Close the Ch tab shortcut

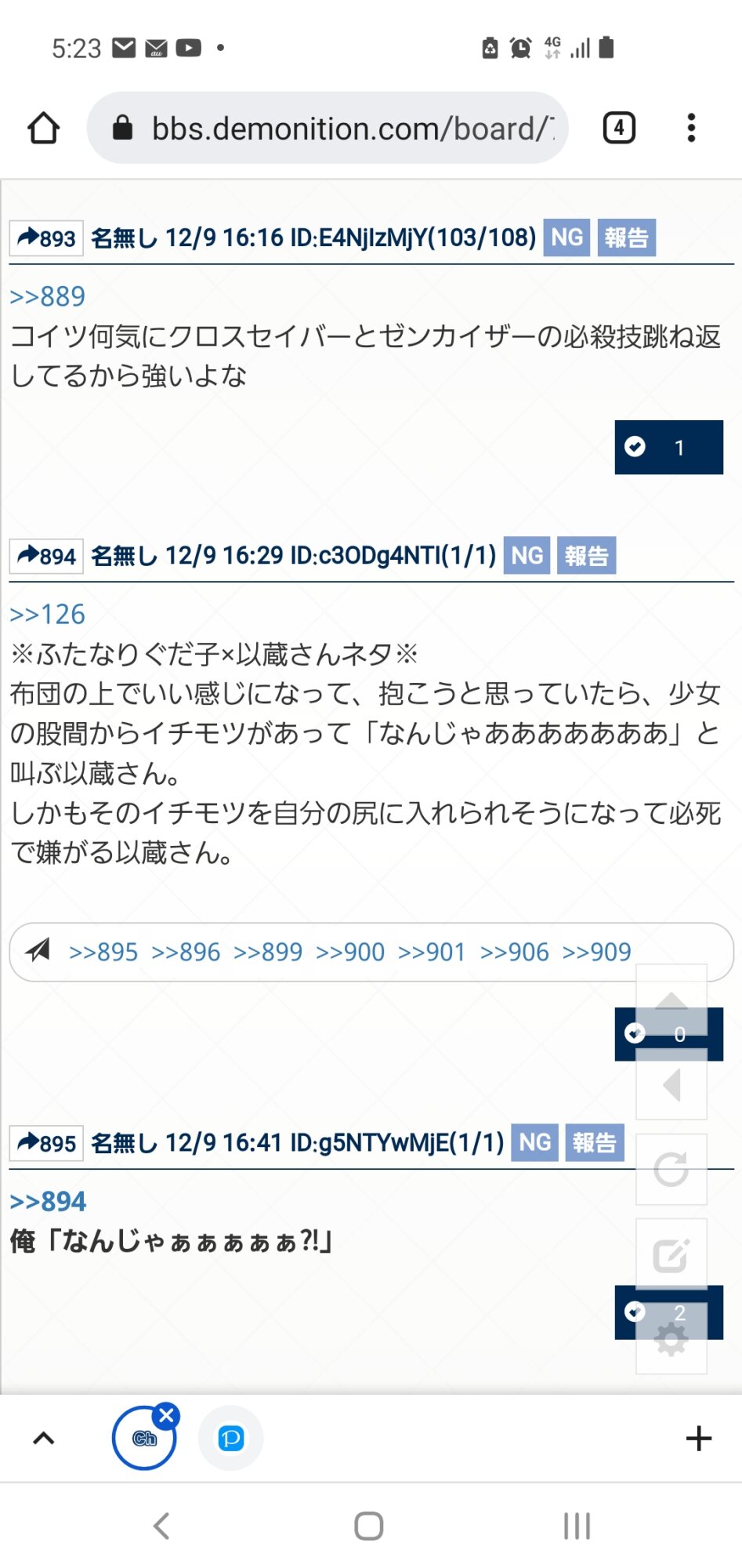(166, 1415)
